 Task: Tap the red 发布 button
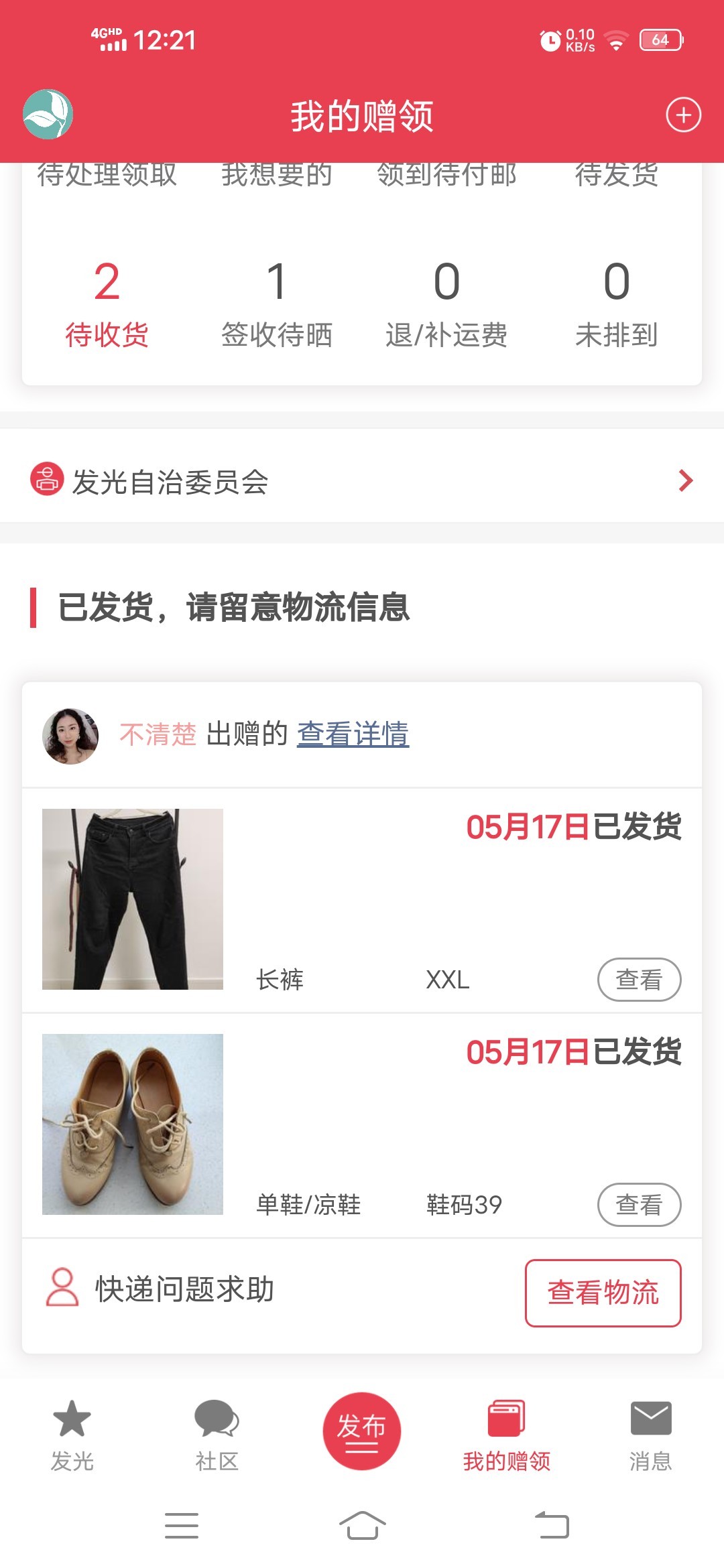[x=362, y=1431]
